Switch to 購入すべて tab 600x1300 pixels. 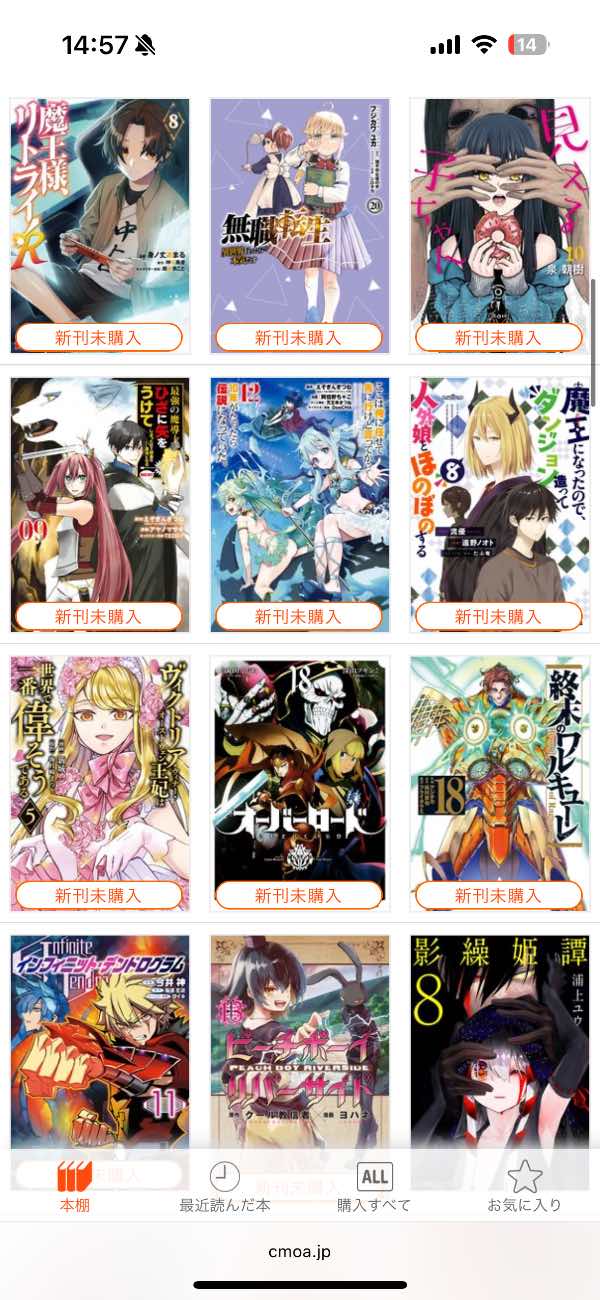click(374, 1187)
